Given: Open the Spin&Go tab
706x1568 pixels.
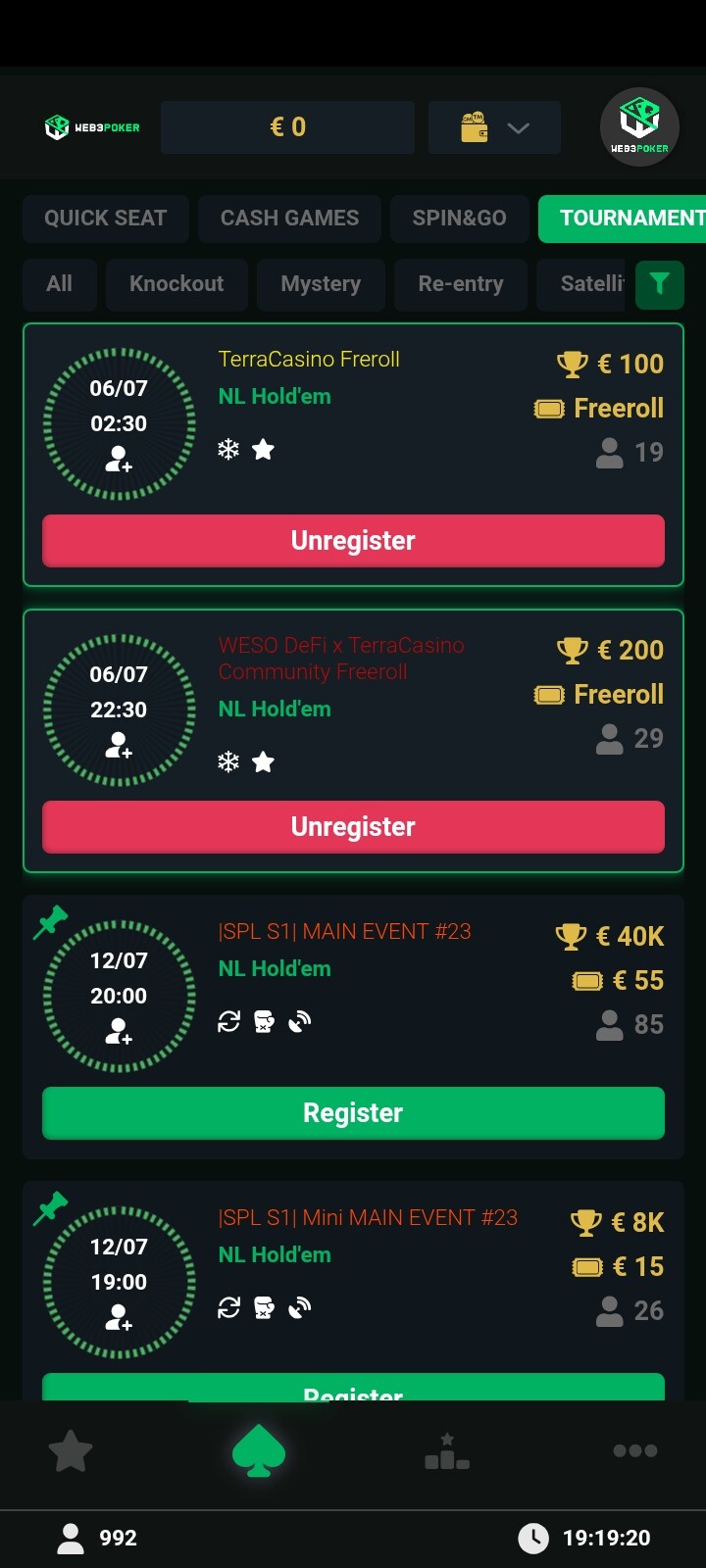Looking at the screenshot, I should point(460,218).
